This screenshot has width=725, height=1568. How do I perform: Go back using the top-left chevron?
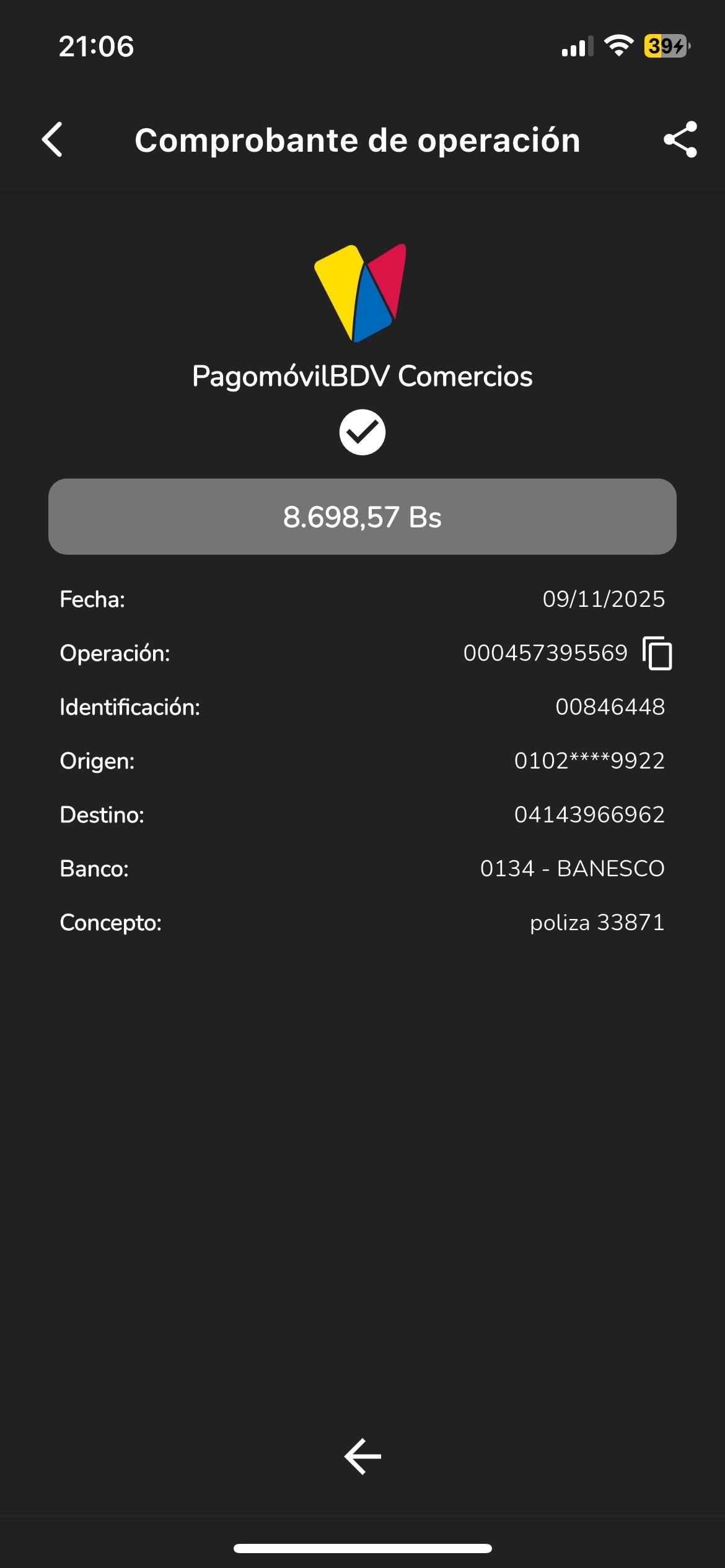[53, 140]
